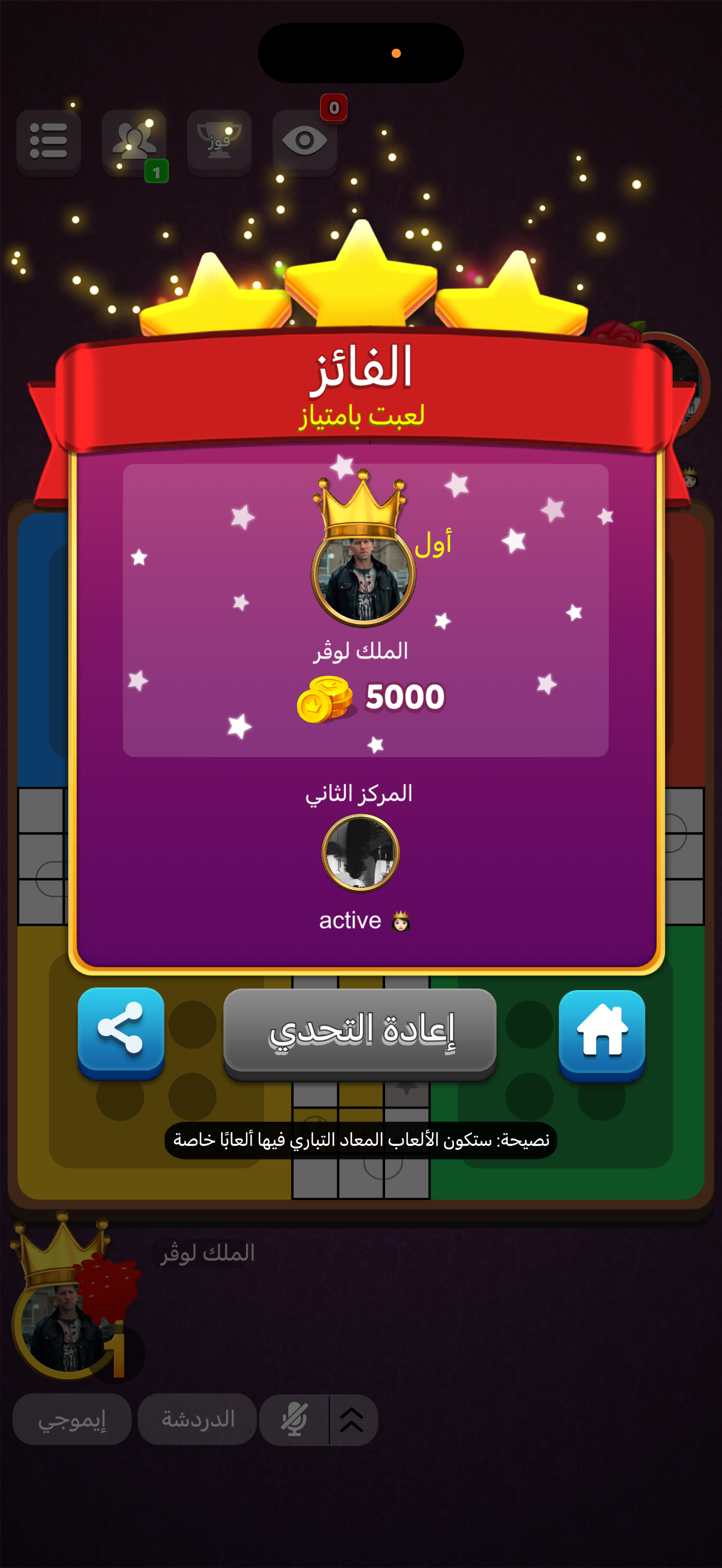The height and width of the screenshot is (1568, 722).
Task: View spectators via the eye icon
Action: 304,141
